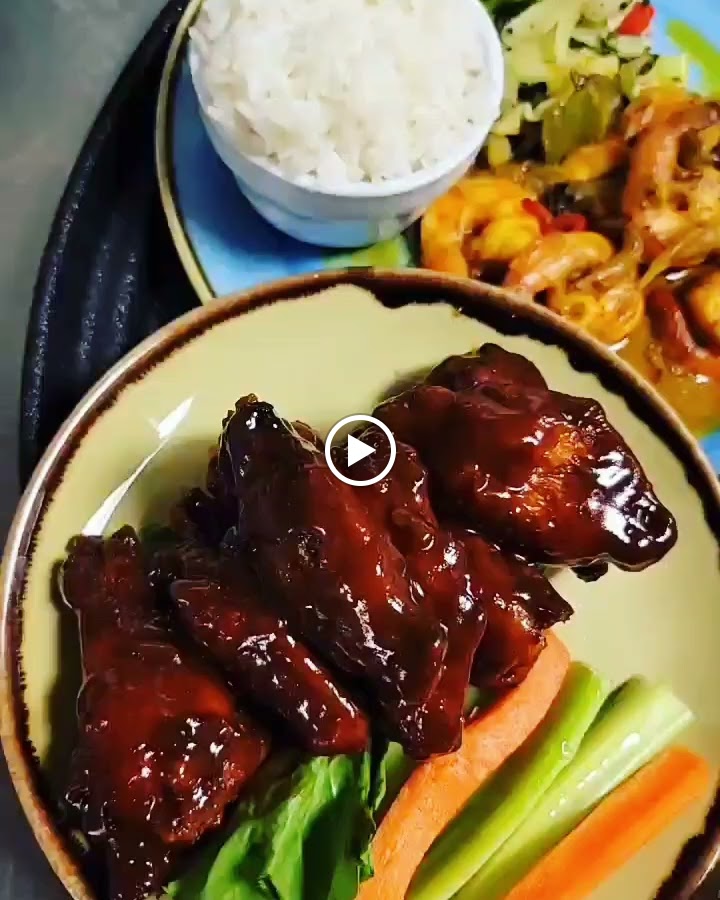Play the food video
This screenshot has height=900, width=720.
point(360,450)
